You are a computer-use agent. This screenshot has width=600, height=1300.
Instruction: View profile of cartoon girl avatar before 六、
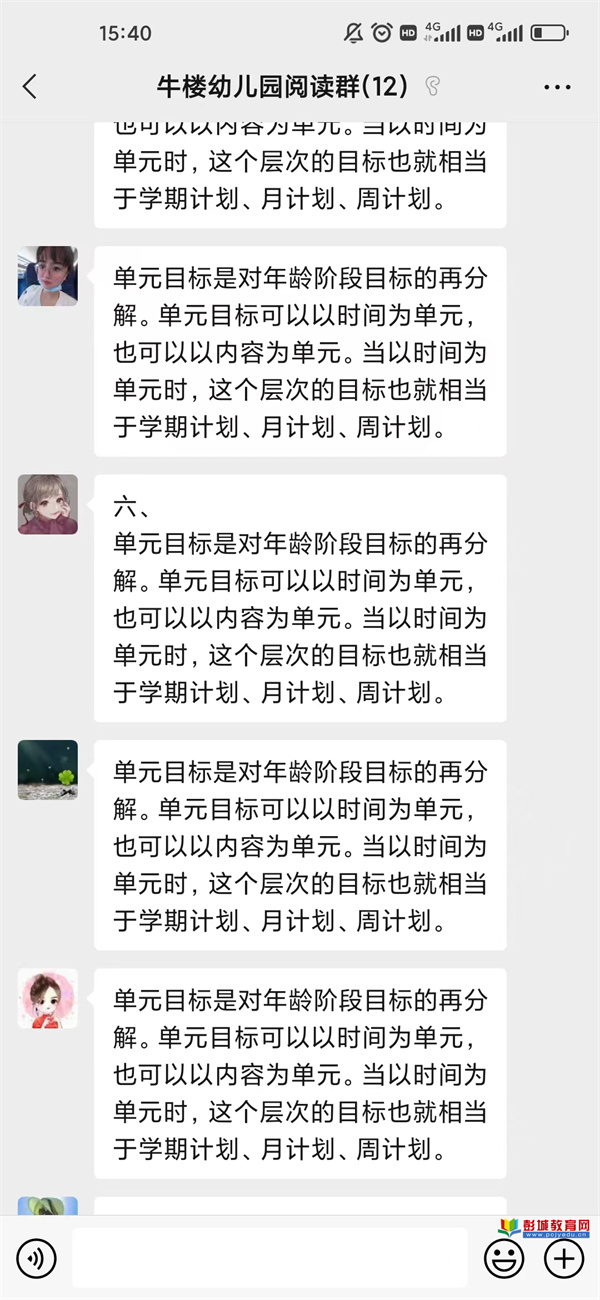coord(47,504)
